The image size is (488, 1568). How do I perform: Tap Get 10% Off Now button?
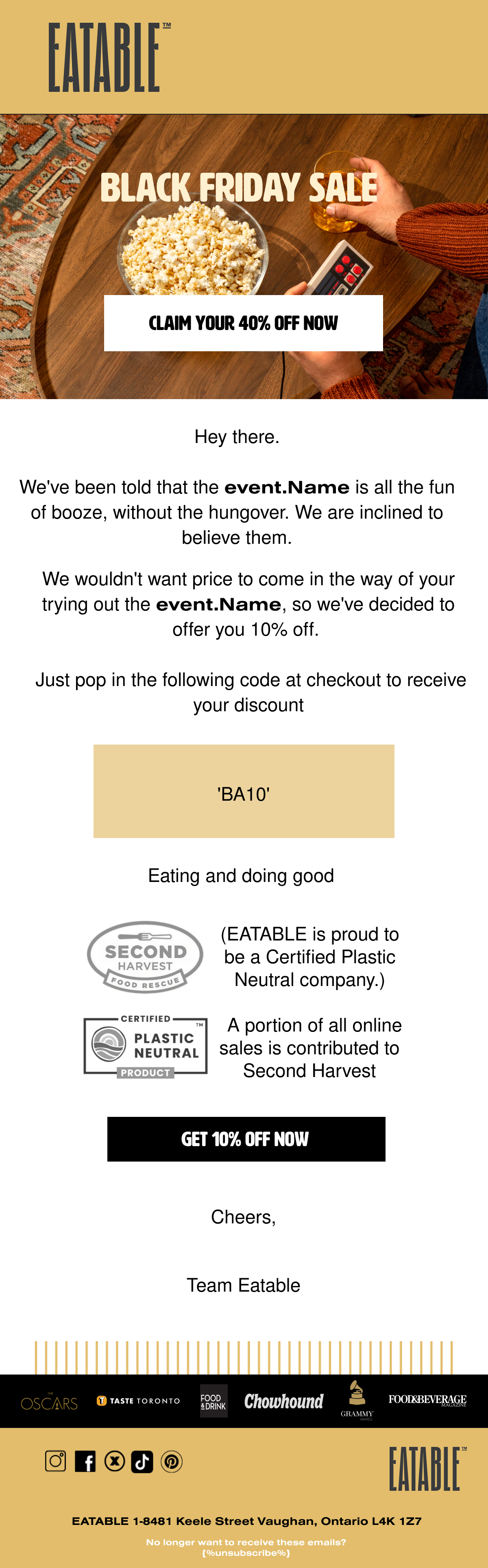246,1139
